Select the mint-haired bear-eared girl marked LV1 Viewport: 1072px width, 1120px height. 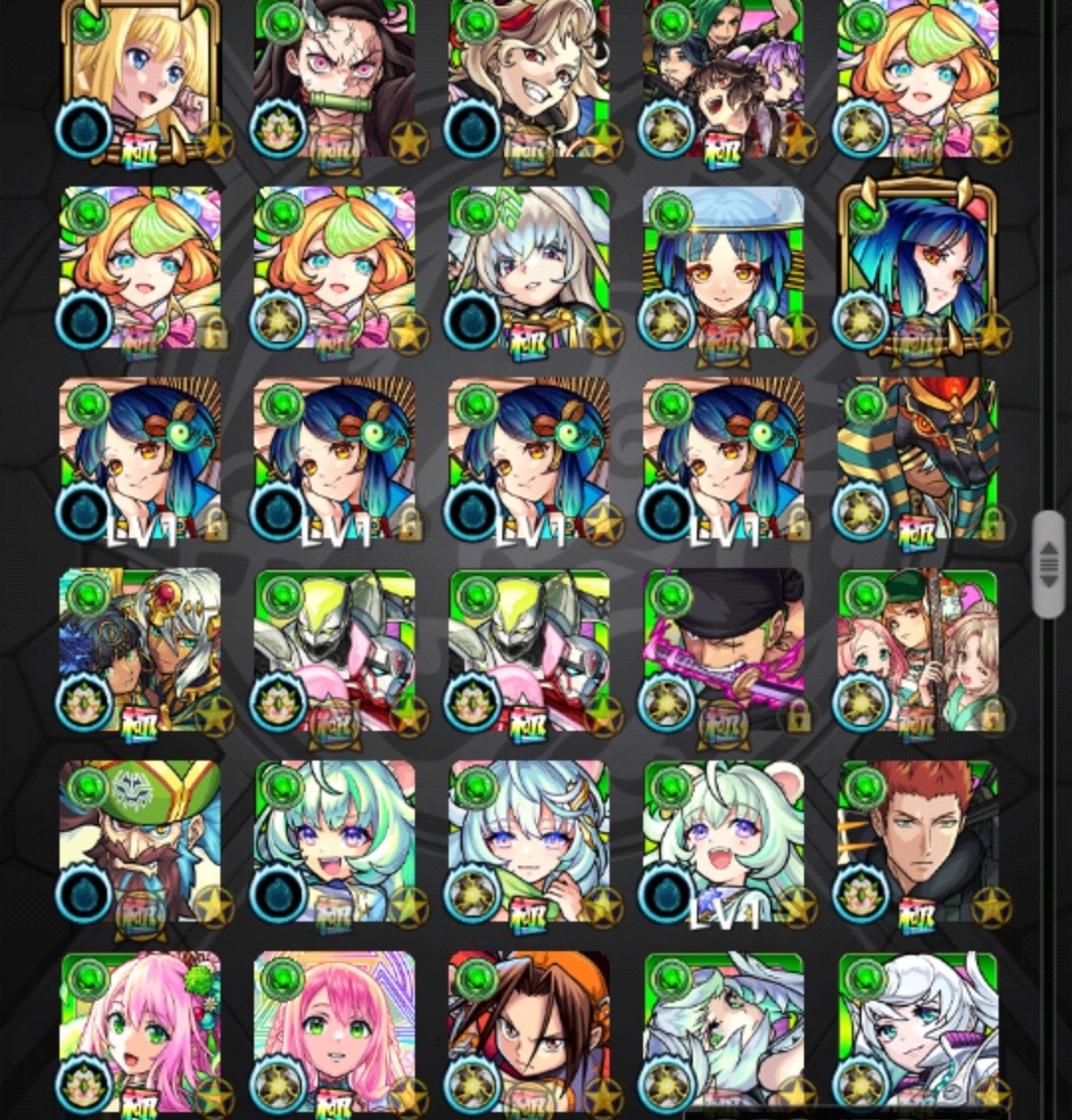tap(723, 841)
